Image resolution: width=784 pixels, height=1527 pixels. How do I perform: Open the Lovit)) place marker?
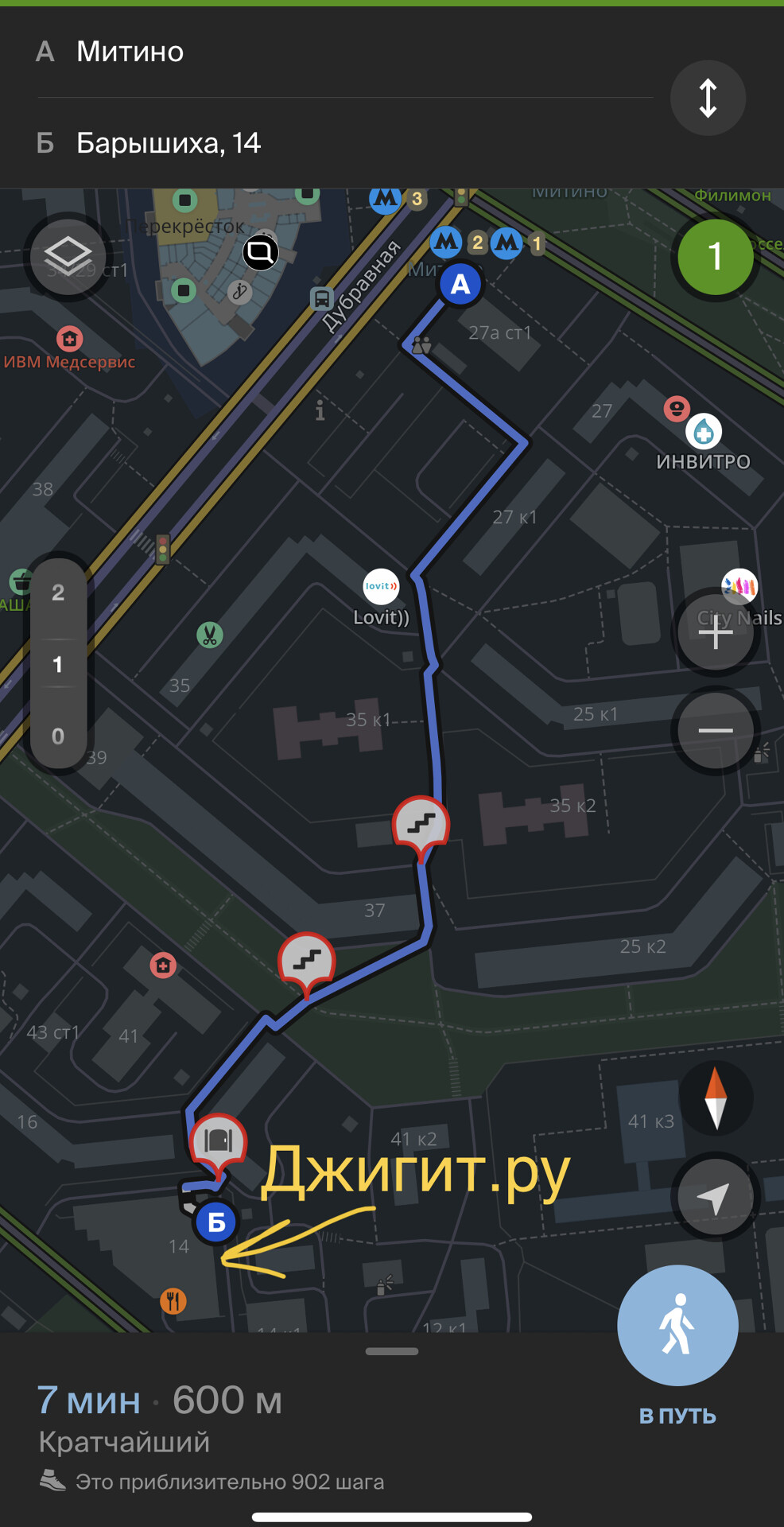click(x=381, y=587)
